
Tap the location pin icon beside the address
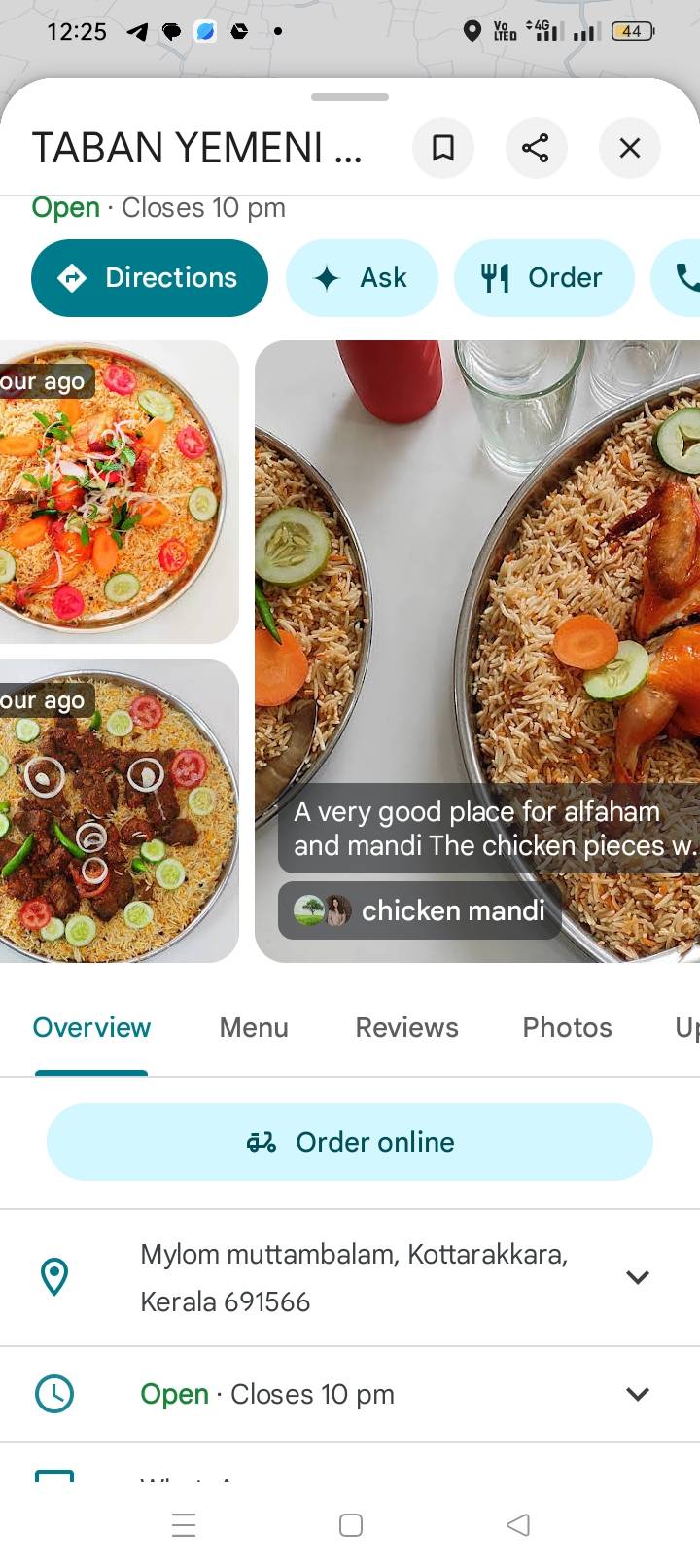[x=53, y=1277]
